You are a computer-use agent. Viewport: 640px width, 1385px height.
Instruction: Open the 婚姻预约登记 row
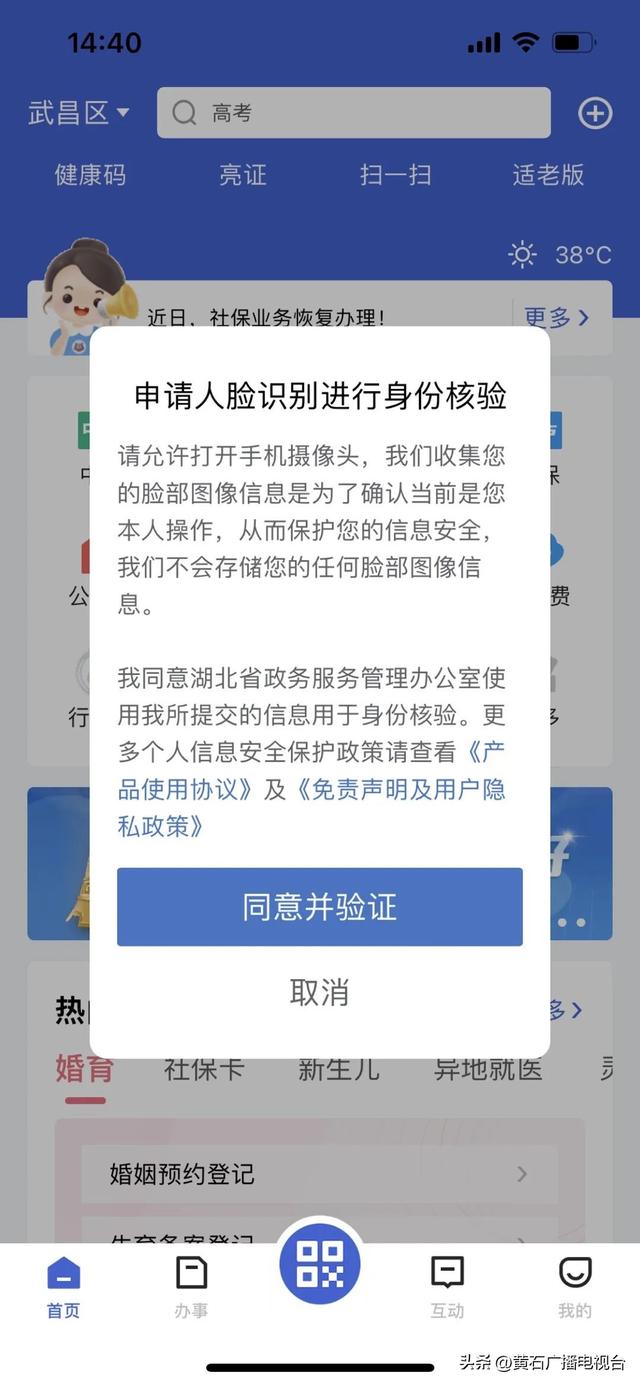point(319,1174)
